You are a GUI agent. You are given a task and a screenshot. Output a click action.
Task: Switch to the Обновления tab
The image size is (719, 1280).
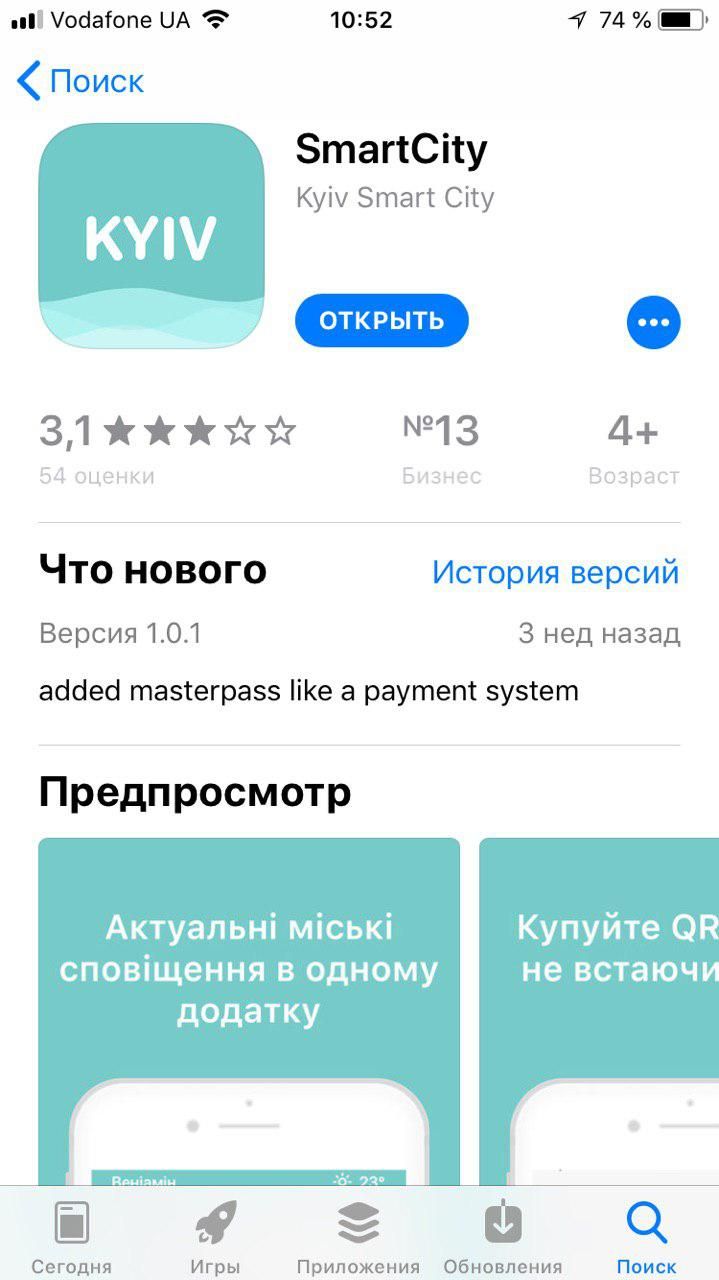tap(503, 1236)
